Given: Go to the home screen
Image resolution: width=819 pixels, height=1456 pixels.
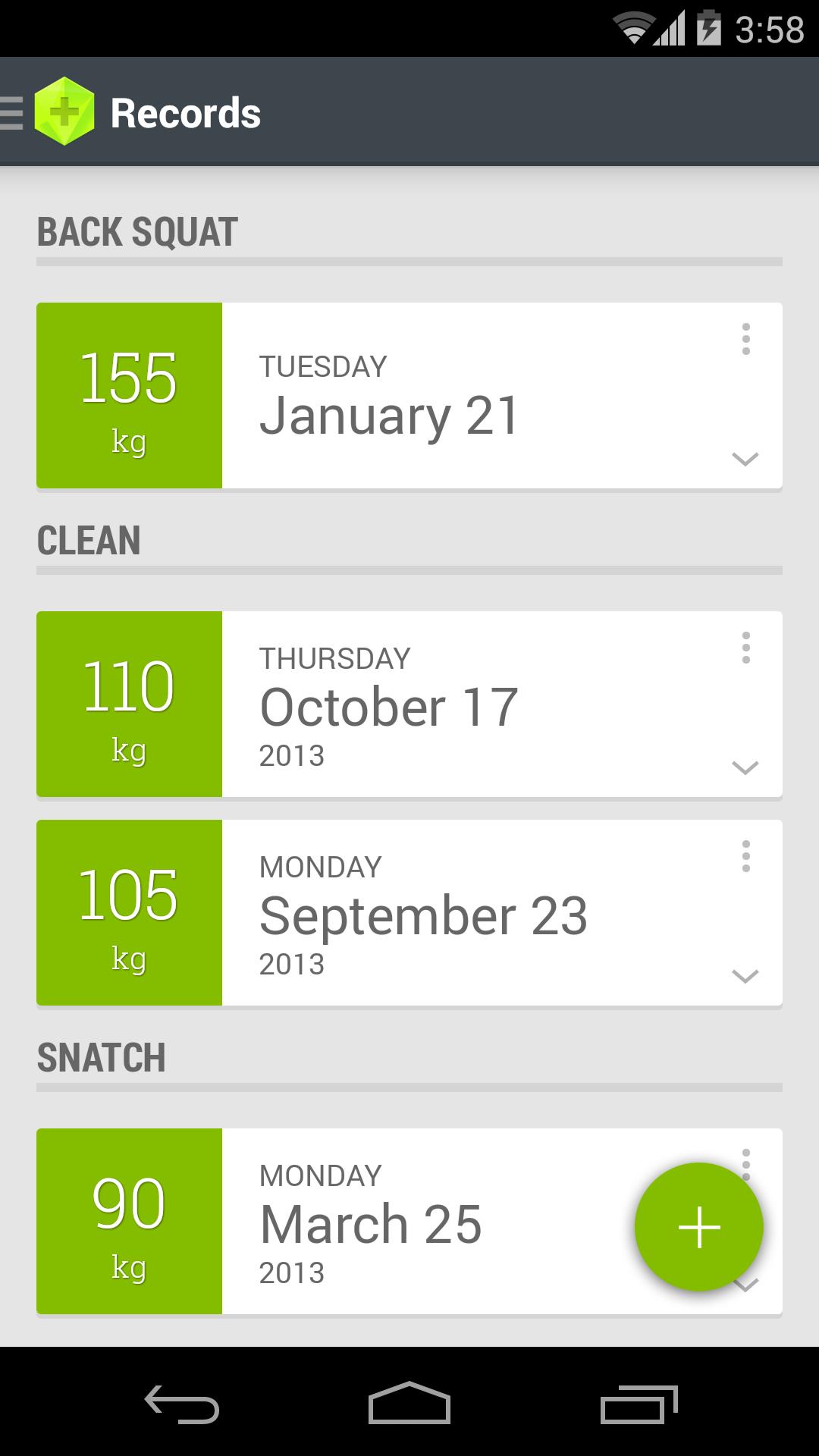Looking at the screenshot, I should [x=409, y=1403].
